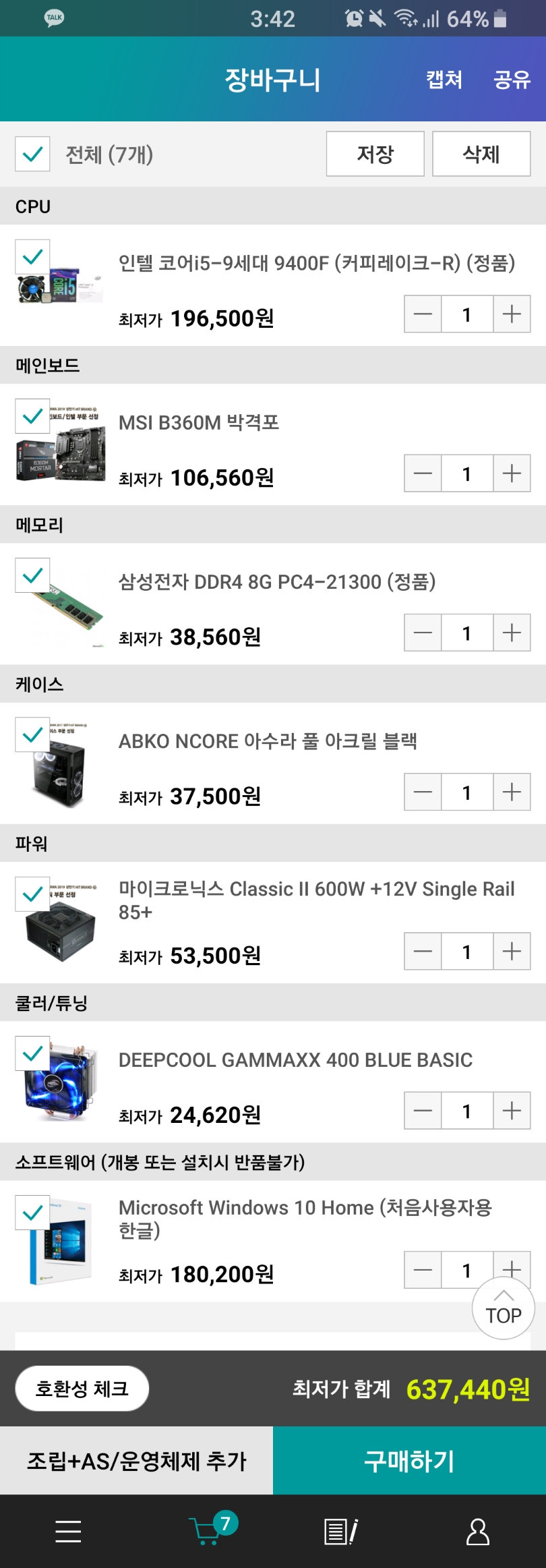This screenshot has width=546, height=1568.
Task: Increase quantity of 인텔 코어i5 9400F
Action: pos(512,314)
